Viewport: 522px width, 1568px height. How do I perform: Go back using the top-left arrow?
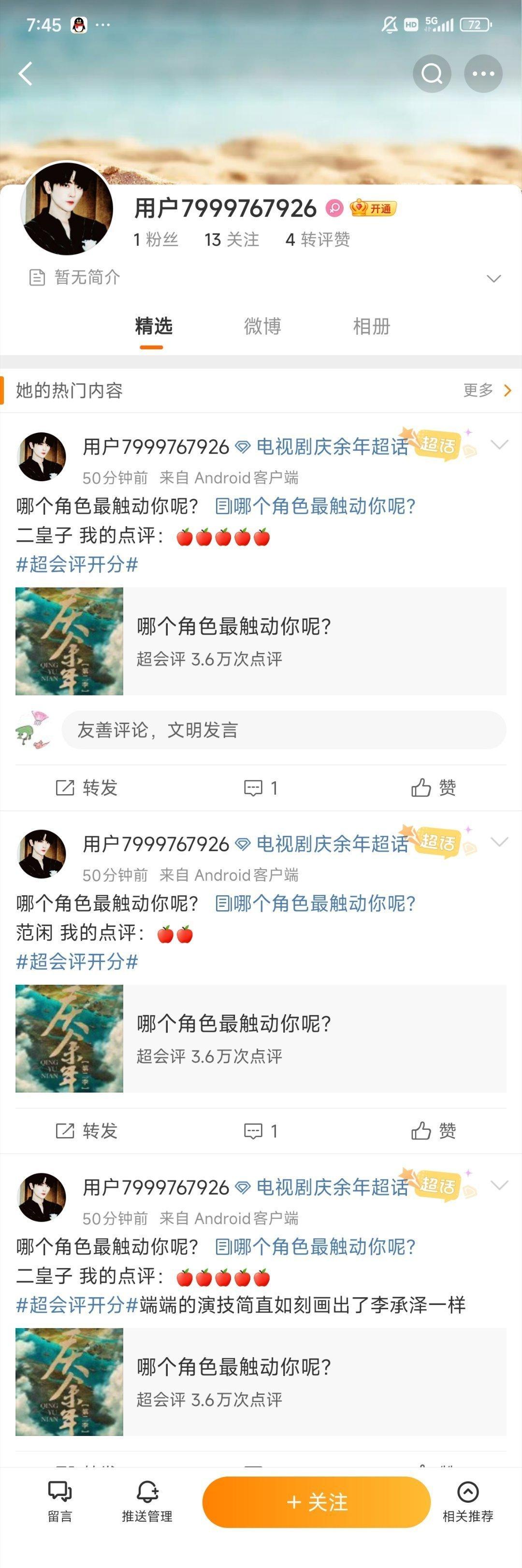click(x=26, y=74)
